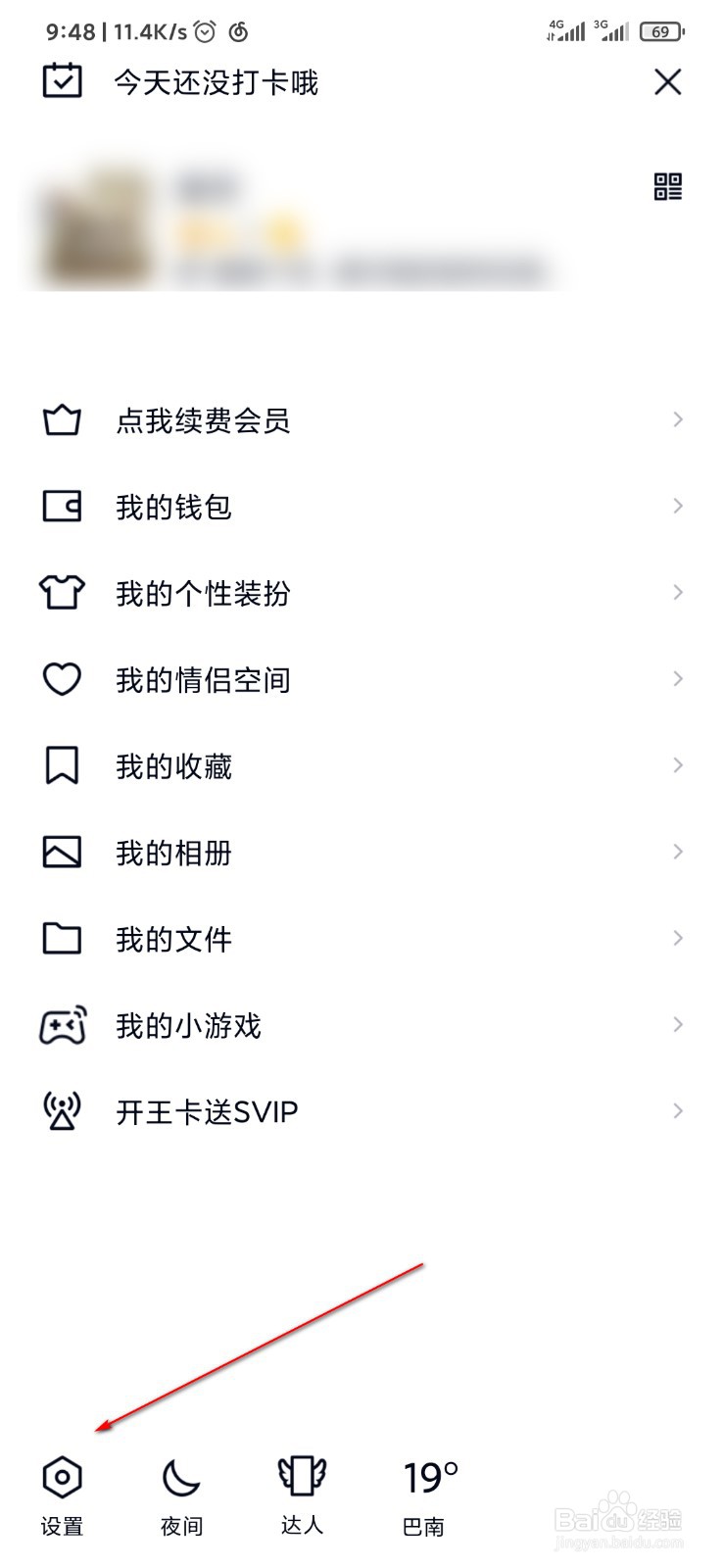Tap 今天还没打卡哦 check-in banner
Viewport: 723px width, 1568px height.
216,83
